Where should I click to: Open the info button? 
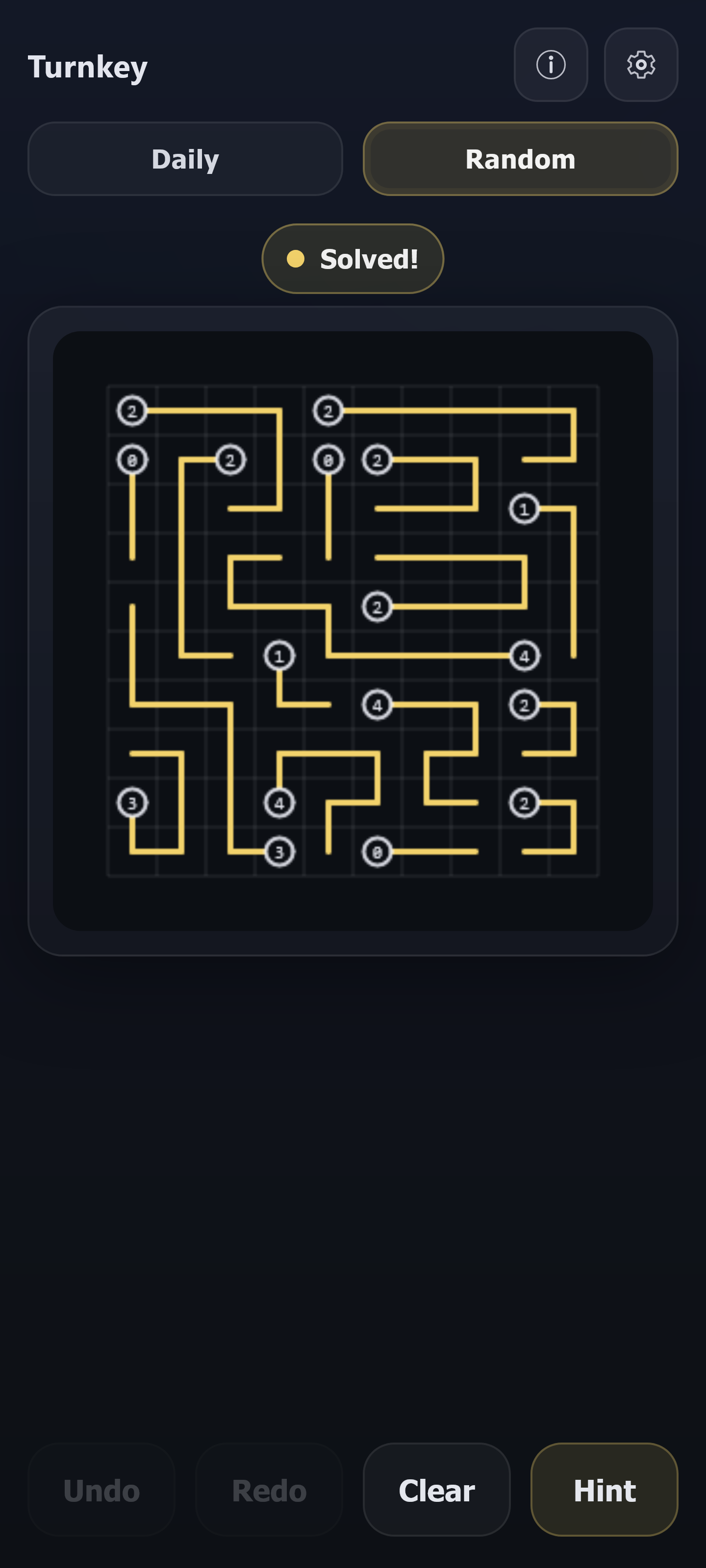click(x=550, y=65)
